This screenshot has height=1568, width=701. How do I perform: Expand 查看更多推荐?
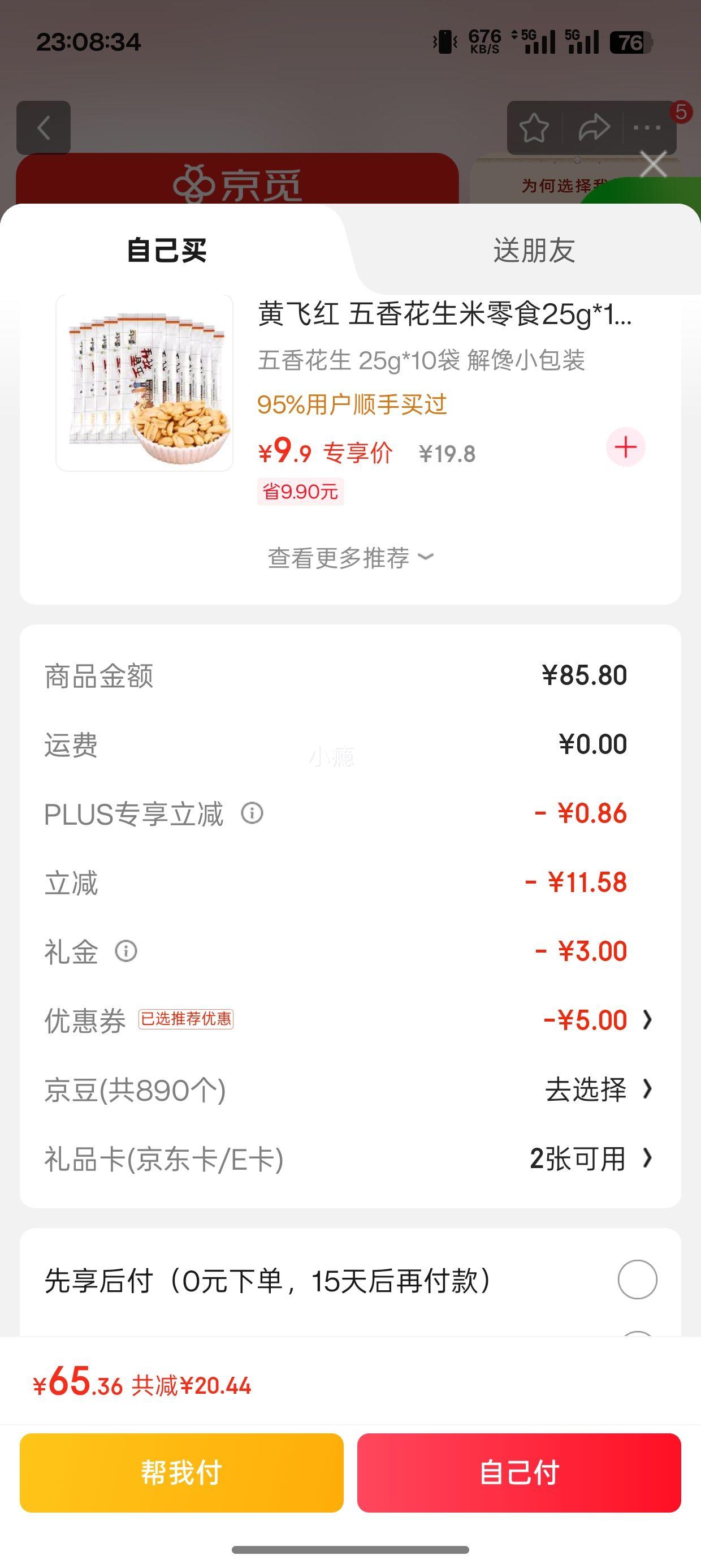tap(350, 558)
